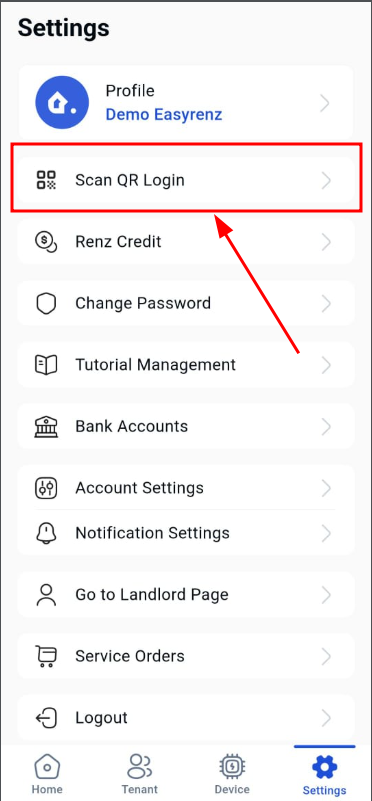The image size is (372, 801).
Task: Open the Demo Easyrenz profile
Action: (x=186, y=103)
